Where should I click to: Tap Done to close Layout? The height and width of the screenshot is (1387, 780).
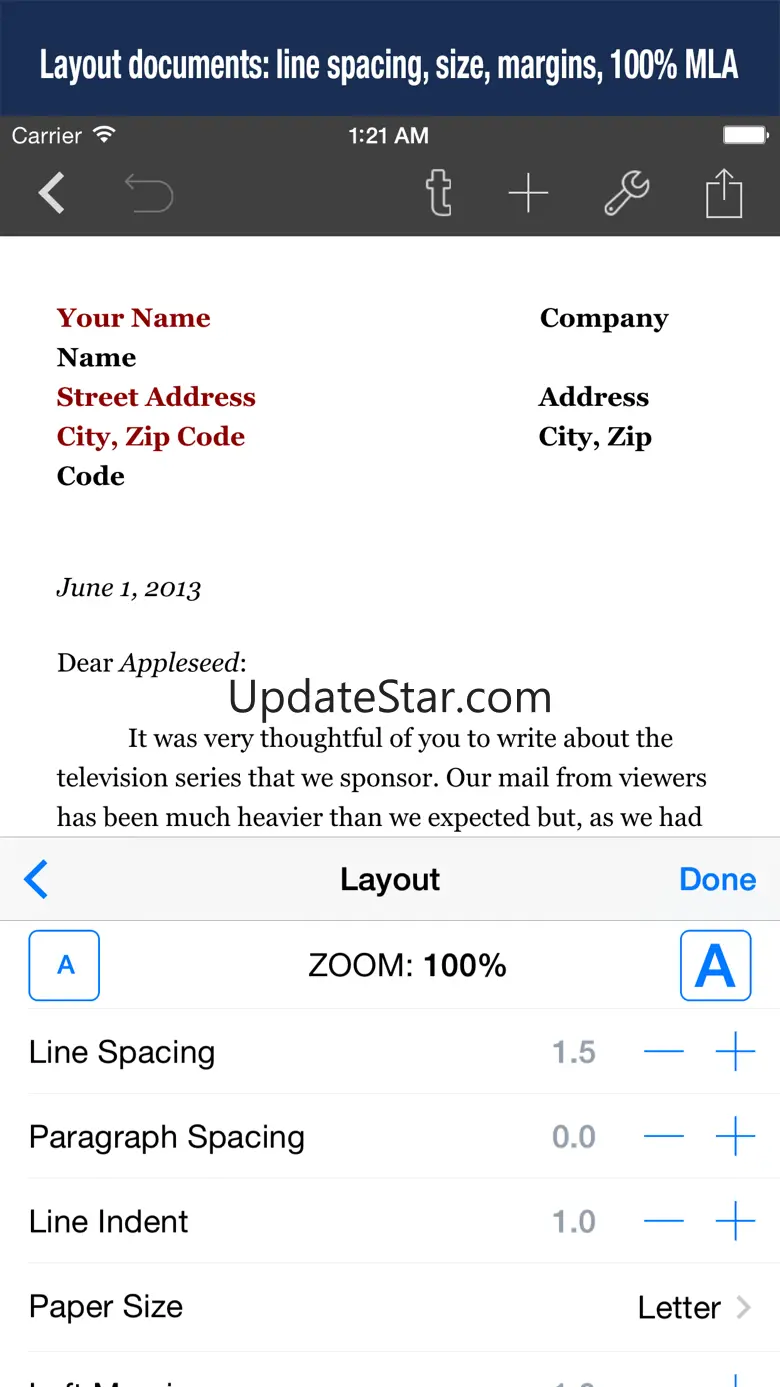(717, 879)
